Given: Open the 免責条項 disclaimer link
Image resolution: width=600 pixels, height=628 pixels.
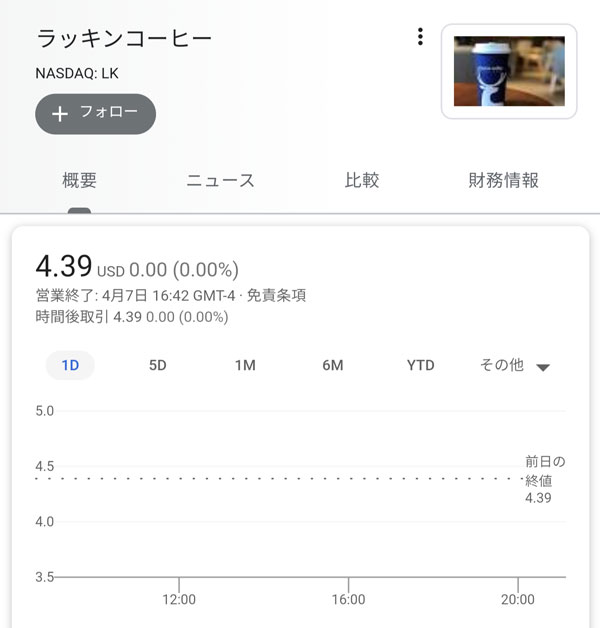Looking at the screenshot, I should 276,295.
